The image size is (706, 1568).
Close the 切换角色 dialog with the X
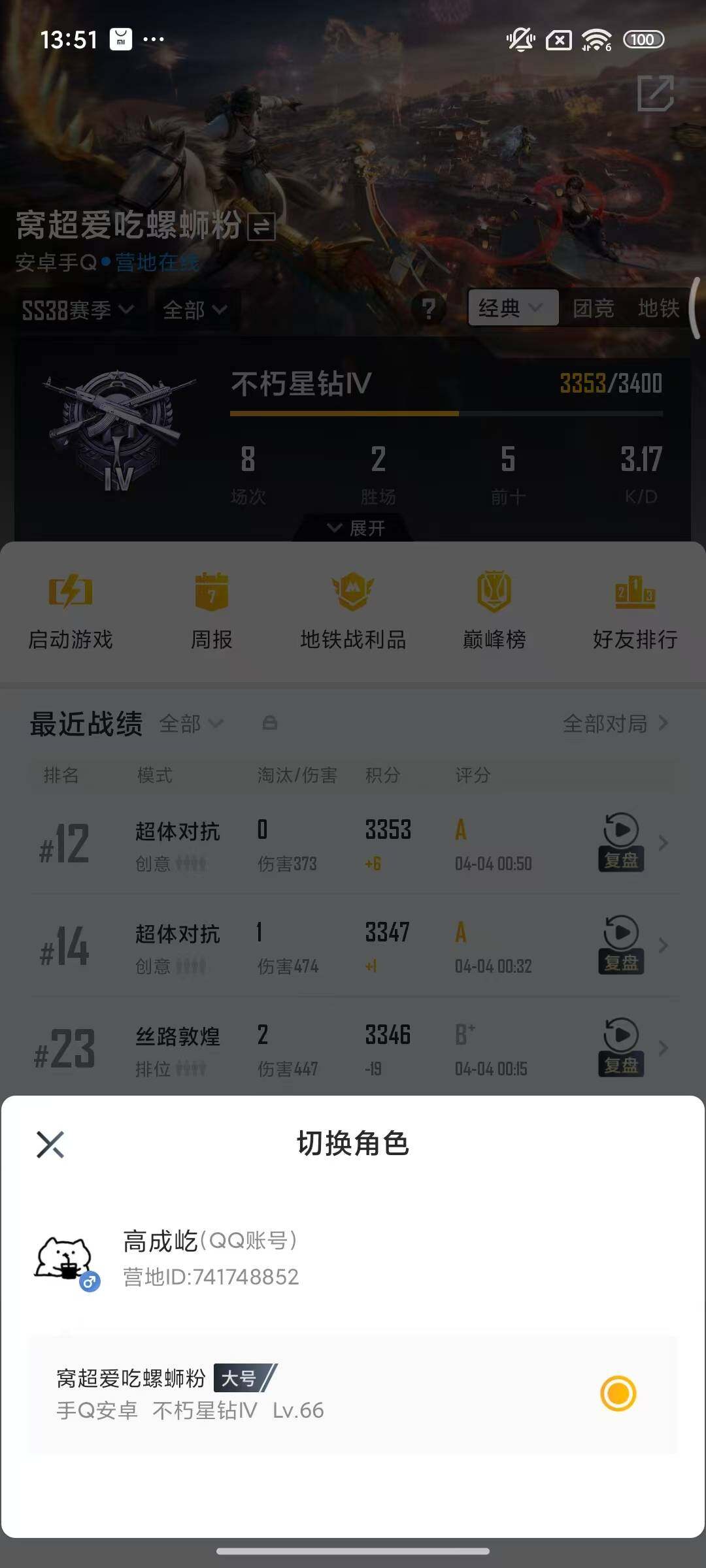[x=50, y=1145]
